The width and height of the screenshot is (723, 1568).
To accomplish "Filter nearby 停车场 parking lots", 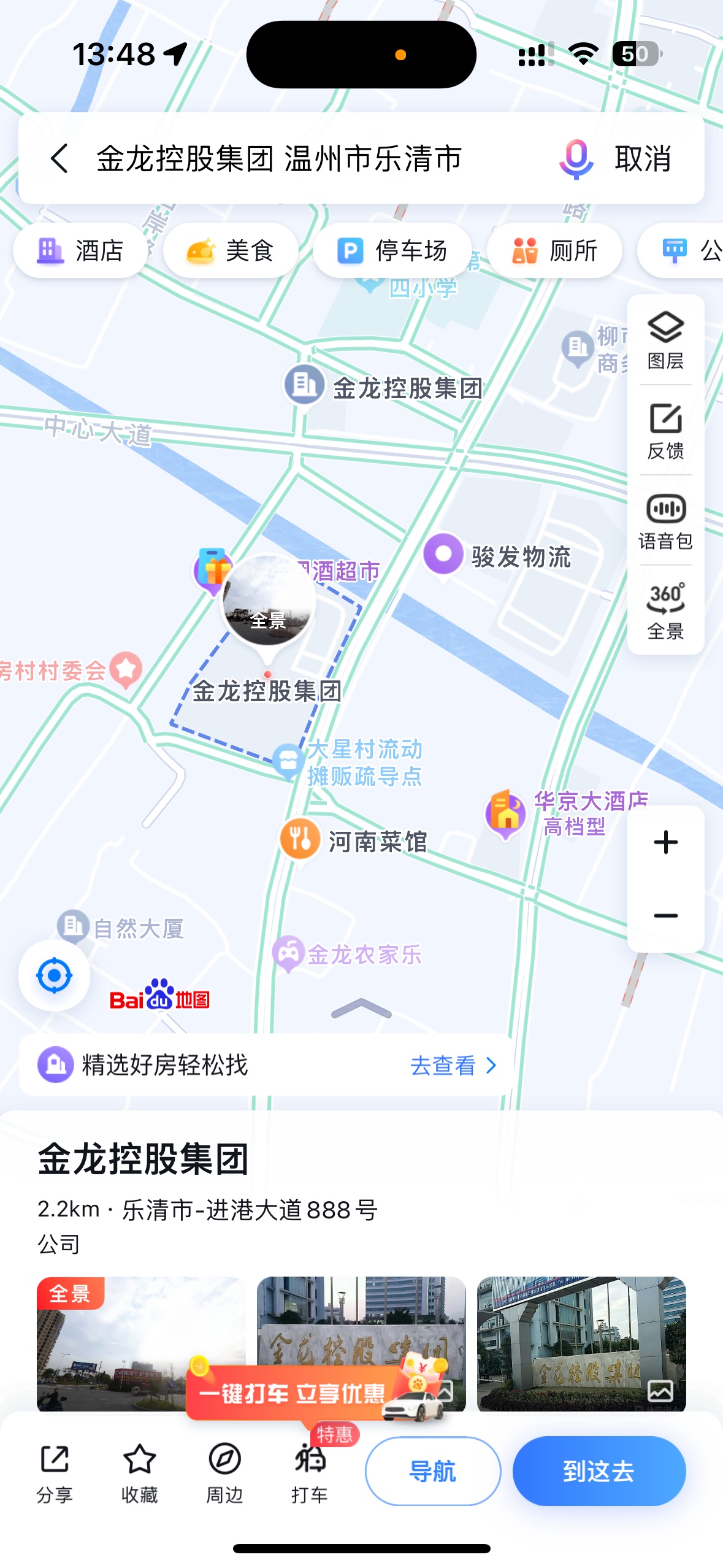I will (x=392, y=251).
